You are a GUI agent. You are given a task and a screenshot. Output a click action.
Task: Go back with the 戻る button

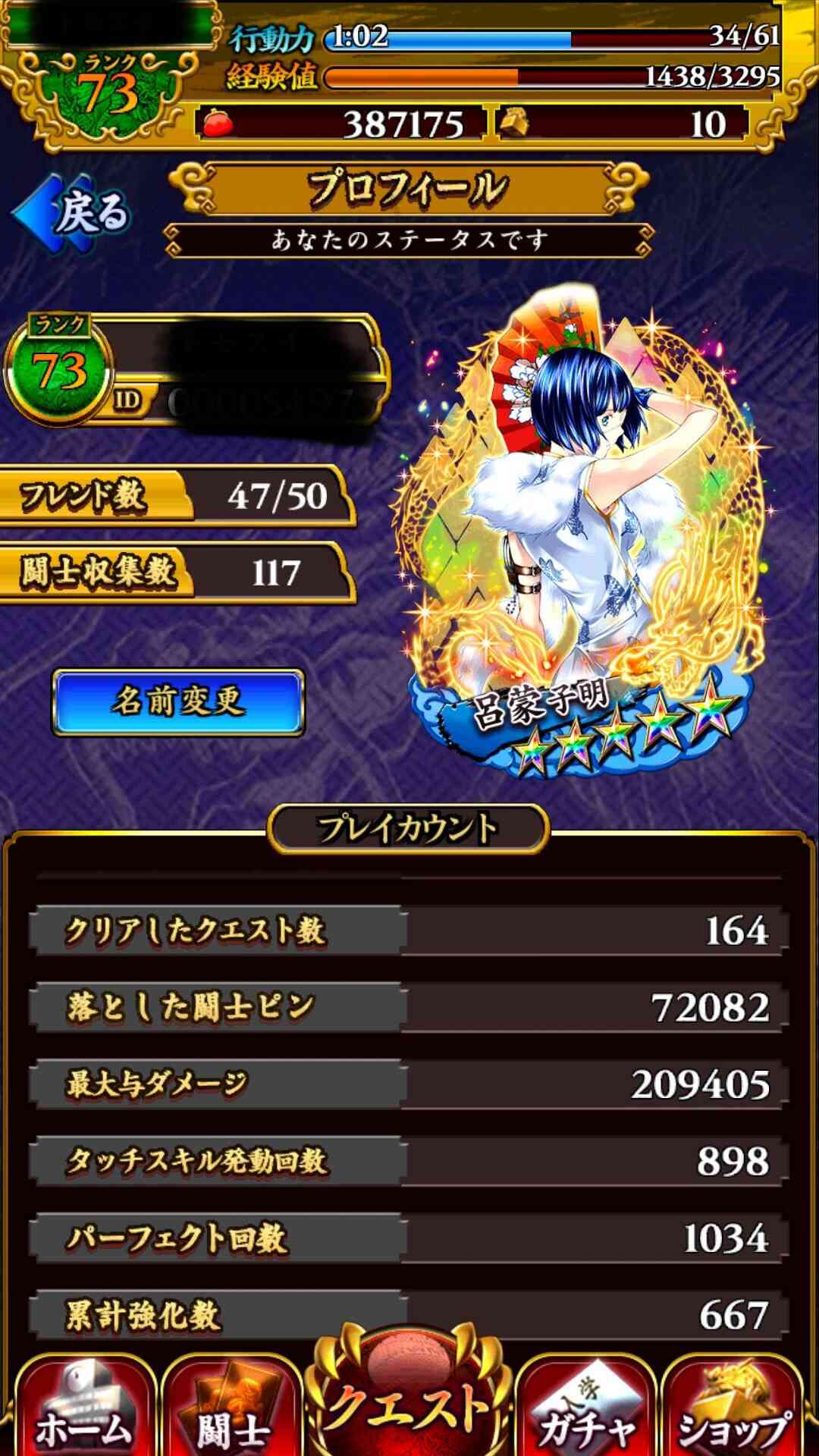point(72,213)
